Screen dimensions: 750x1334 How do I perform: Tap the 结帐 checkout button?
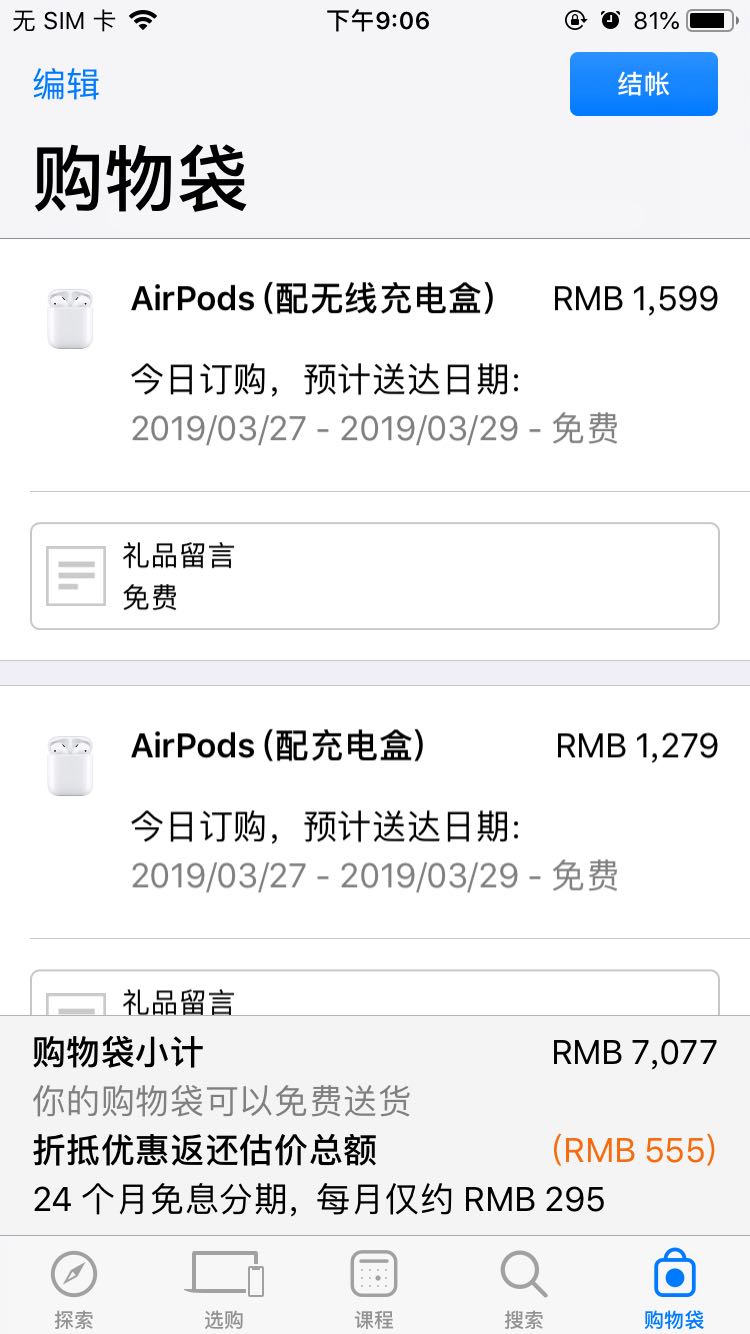643,84
